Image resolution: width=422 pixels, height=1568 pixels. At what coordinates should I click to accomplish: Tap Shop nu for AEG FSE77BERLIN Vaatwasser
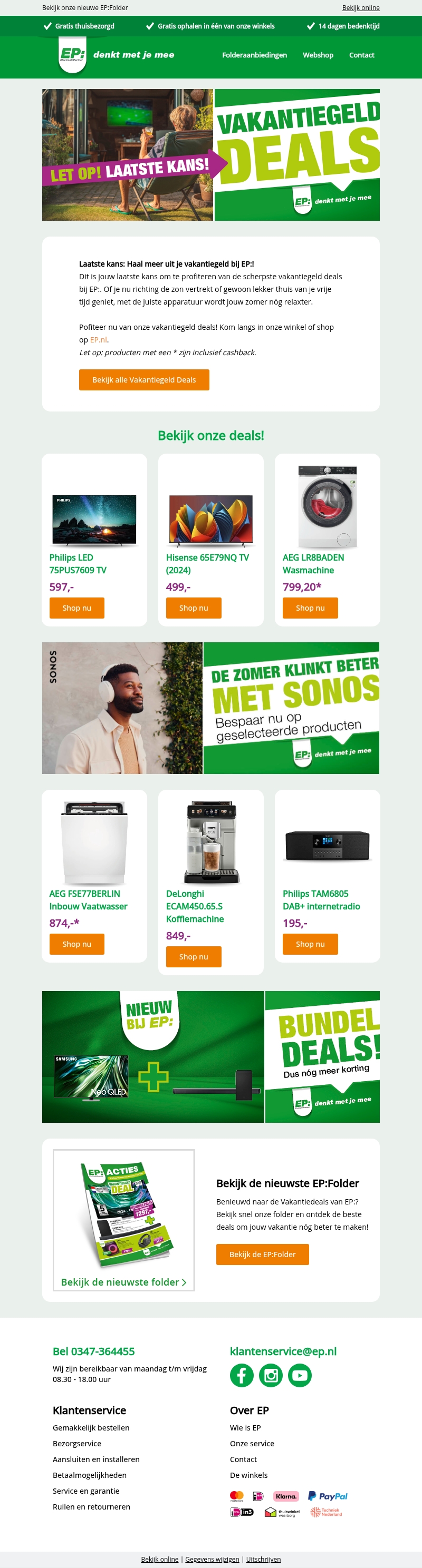pos(77,944)
